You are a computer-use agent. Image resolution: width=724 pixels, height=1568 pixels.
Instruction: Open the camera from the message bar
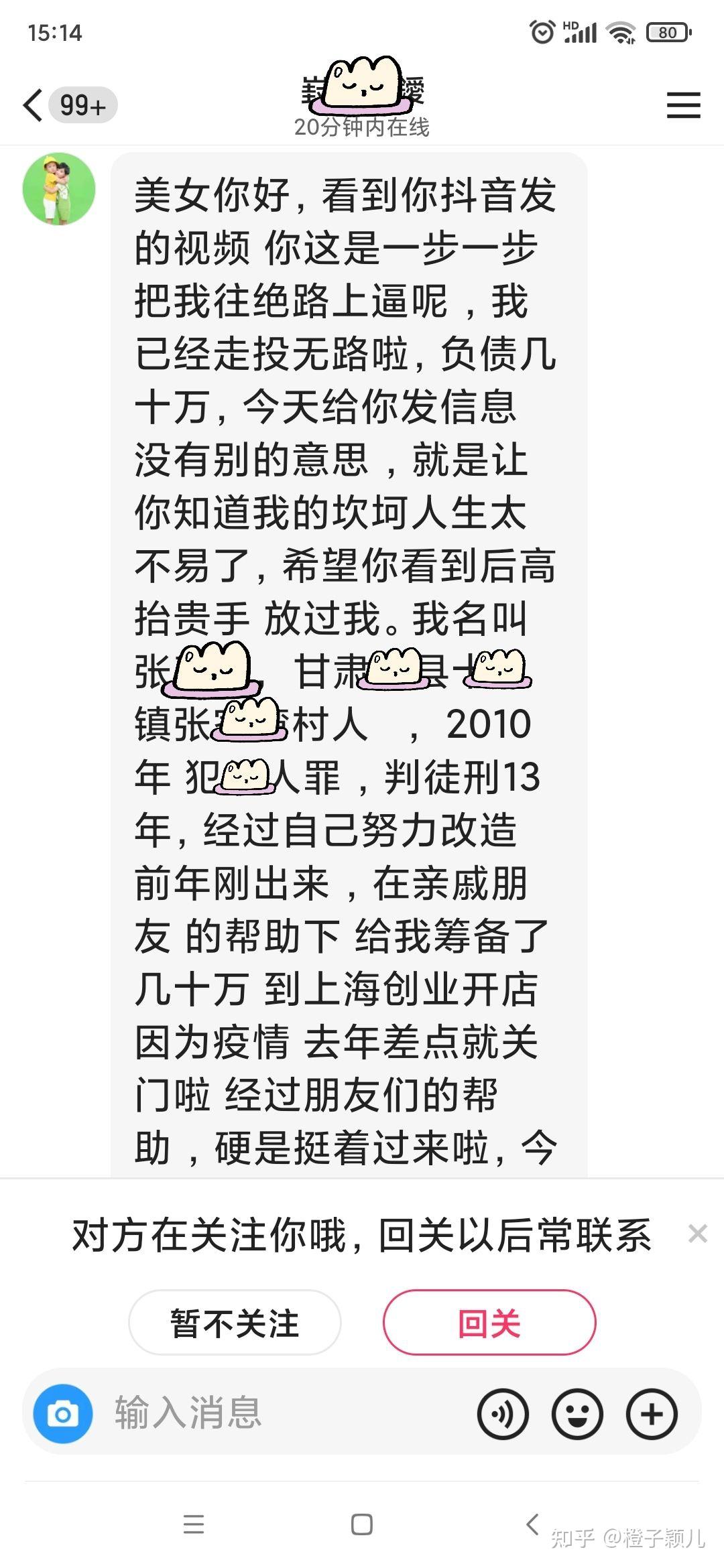pos(63,1413)
